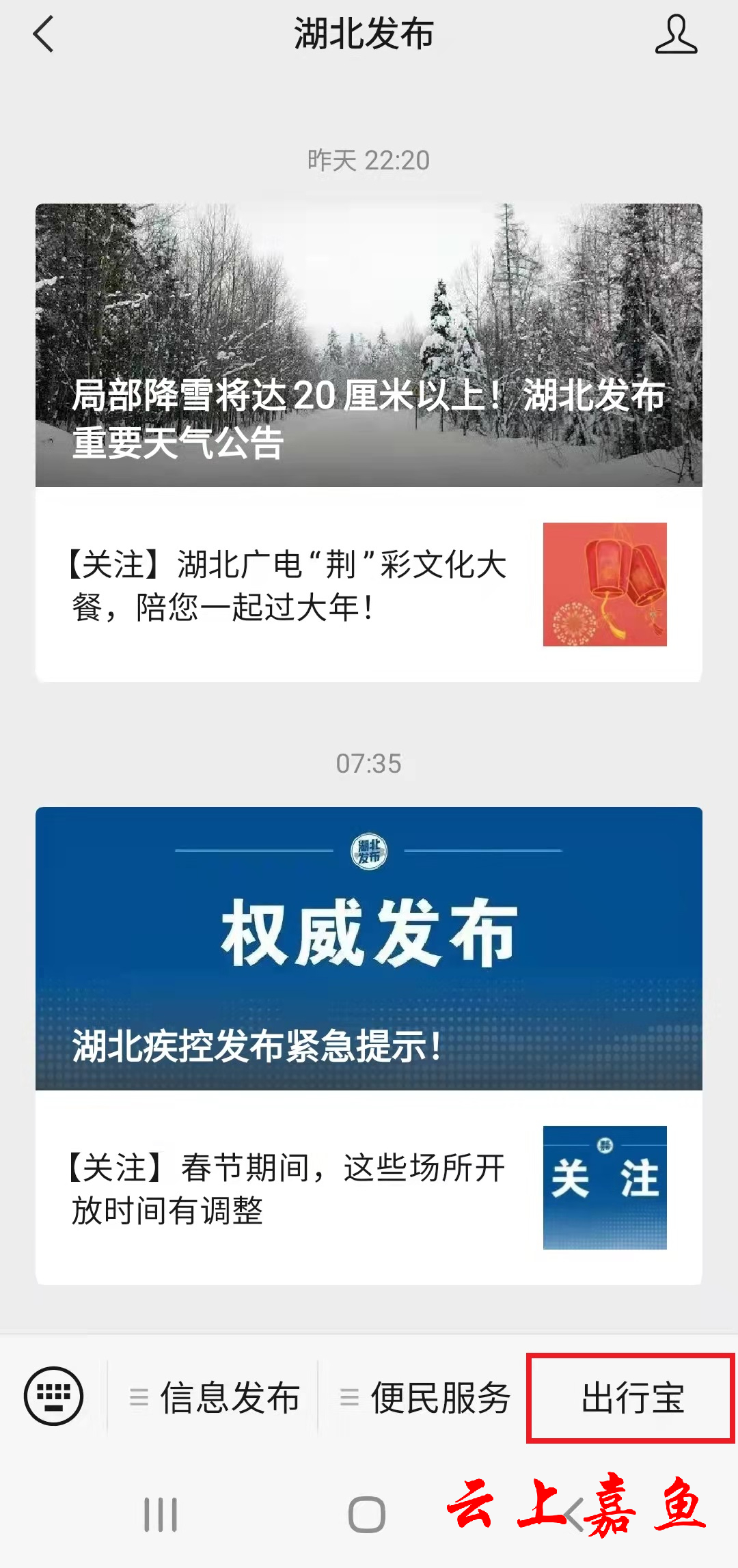The height and width of the screenshot is (1568, 738).
Task: Expand the 信息发布 menu
Action: (x=215, y=1397)
